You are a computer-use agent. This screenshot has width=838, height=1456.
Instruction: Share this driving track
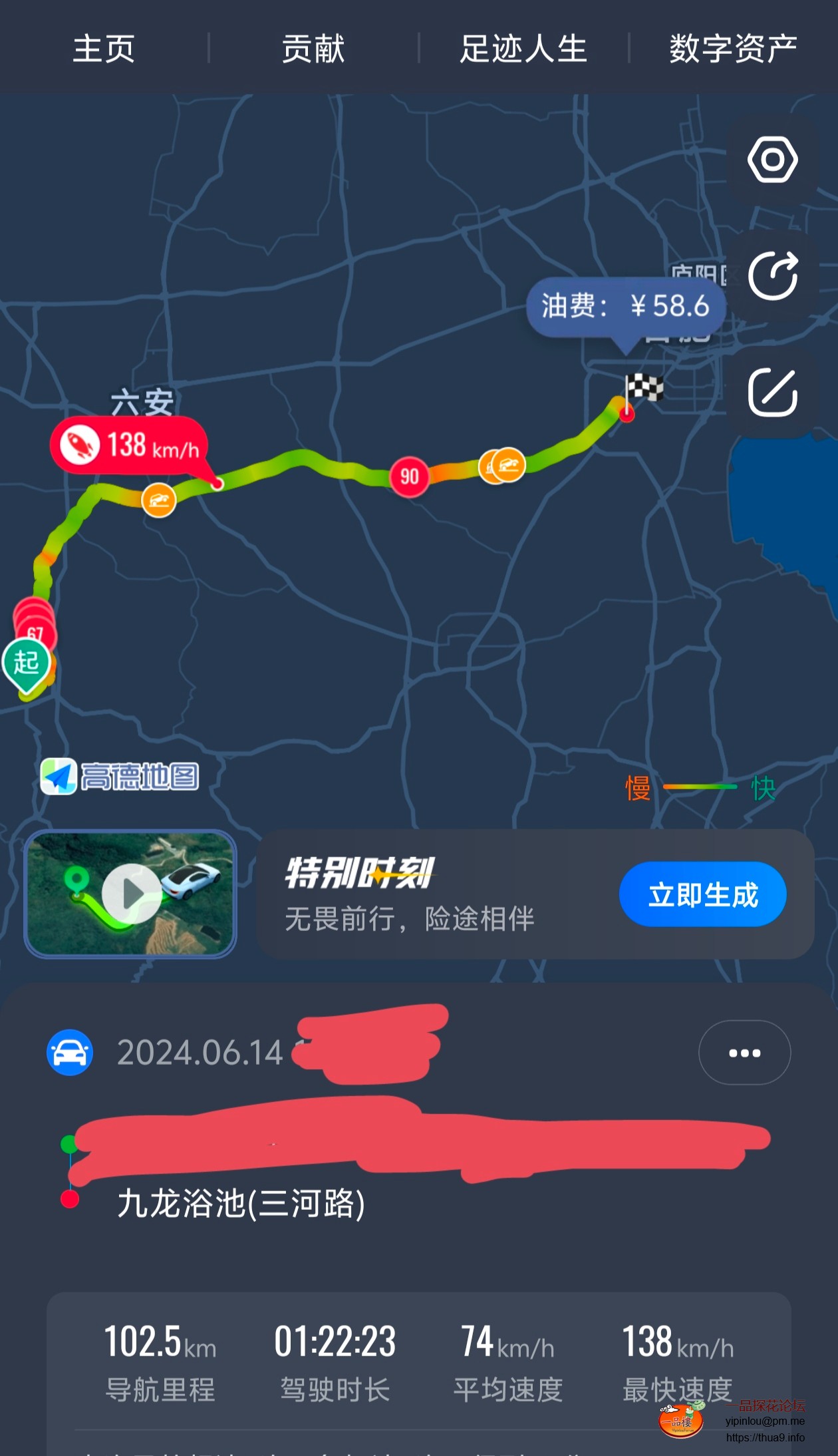click(772, 276)
